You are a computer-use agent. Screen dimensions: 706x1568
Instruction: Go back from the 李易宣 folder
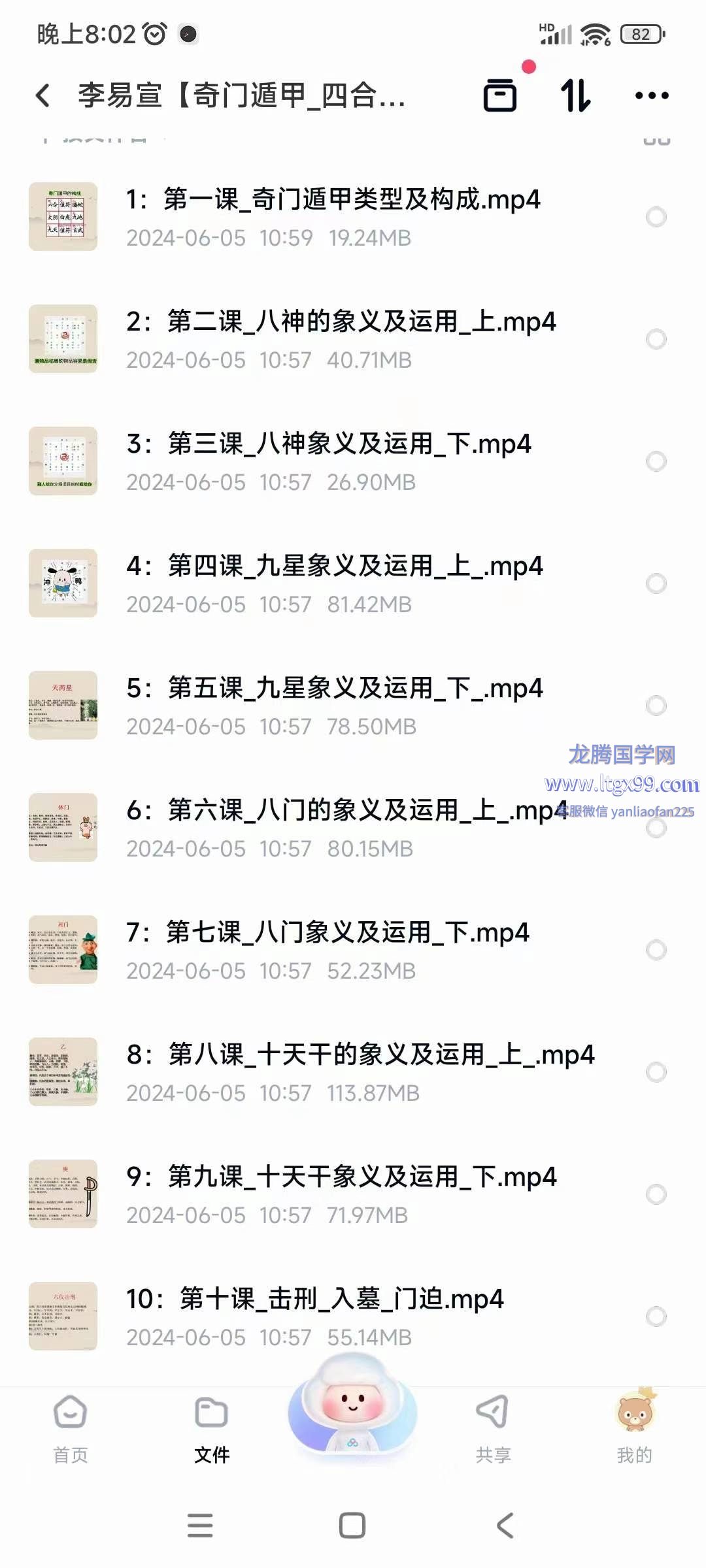point(43,95)
